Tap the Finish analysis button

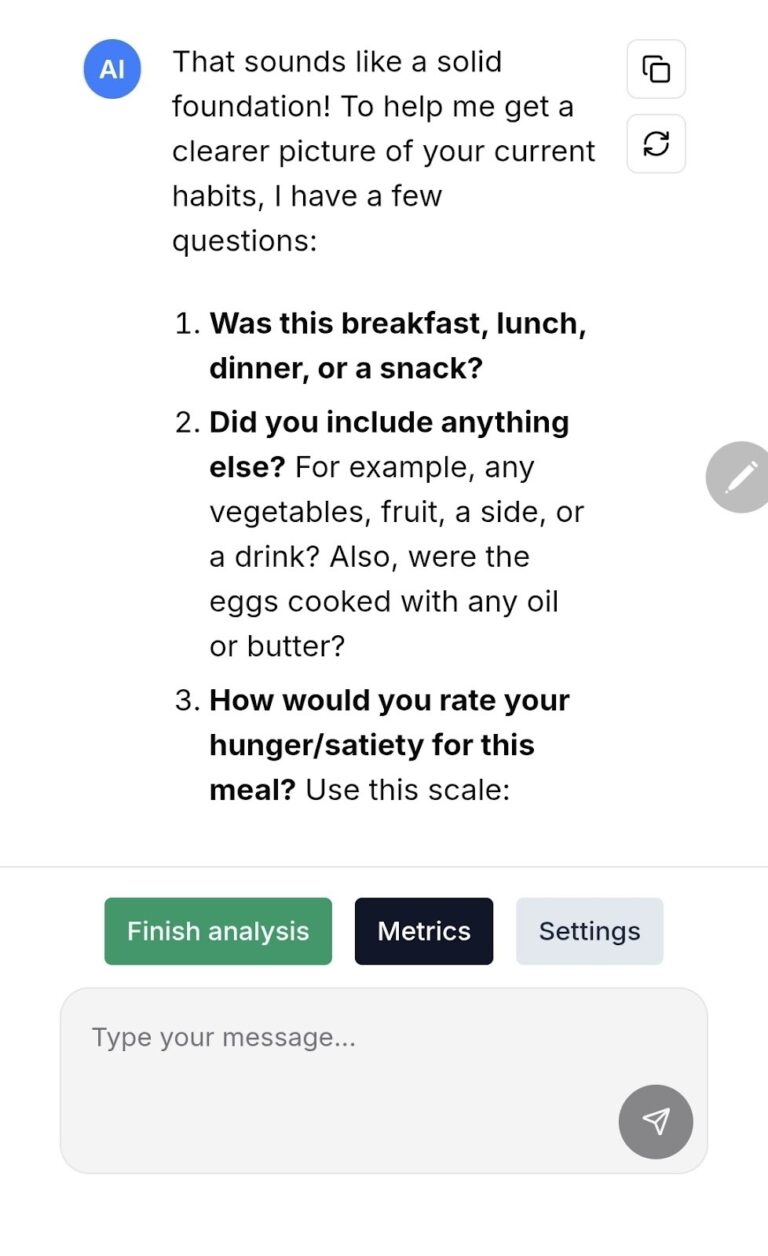[x=218, y=931]
